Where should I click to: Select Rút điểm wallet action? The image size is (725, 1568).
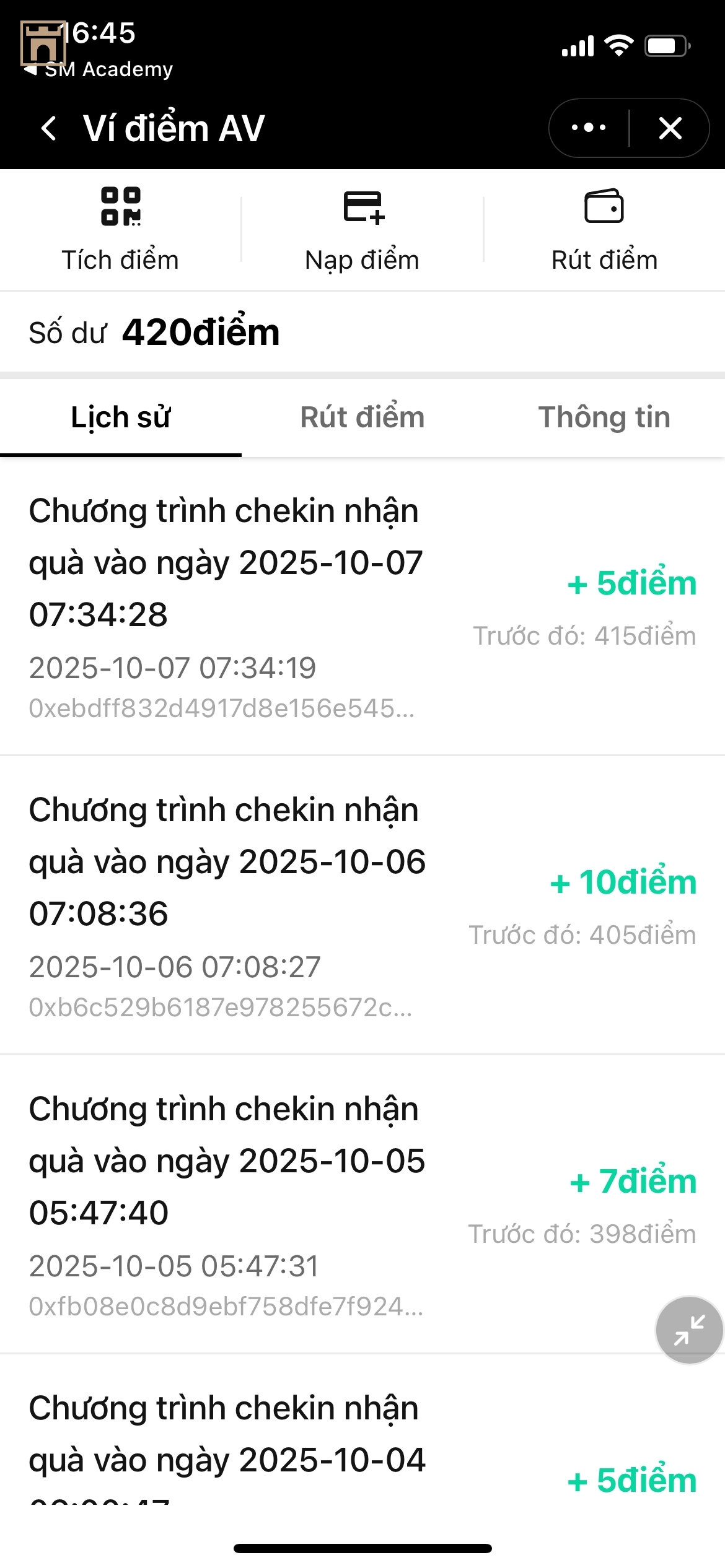click(x=604, y=229)
